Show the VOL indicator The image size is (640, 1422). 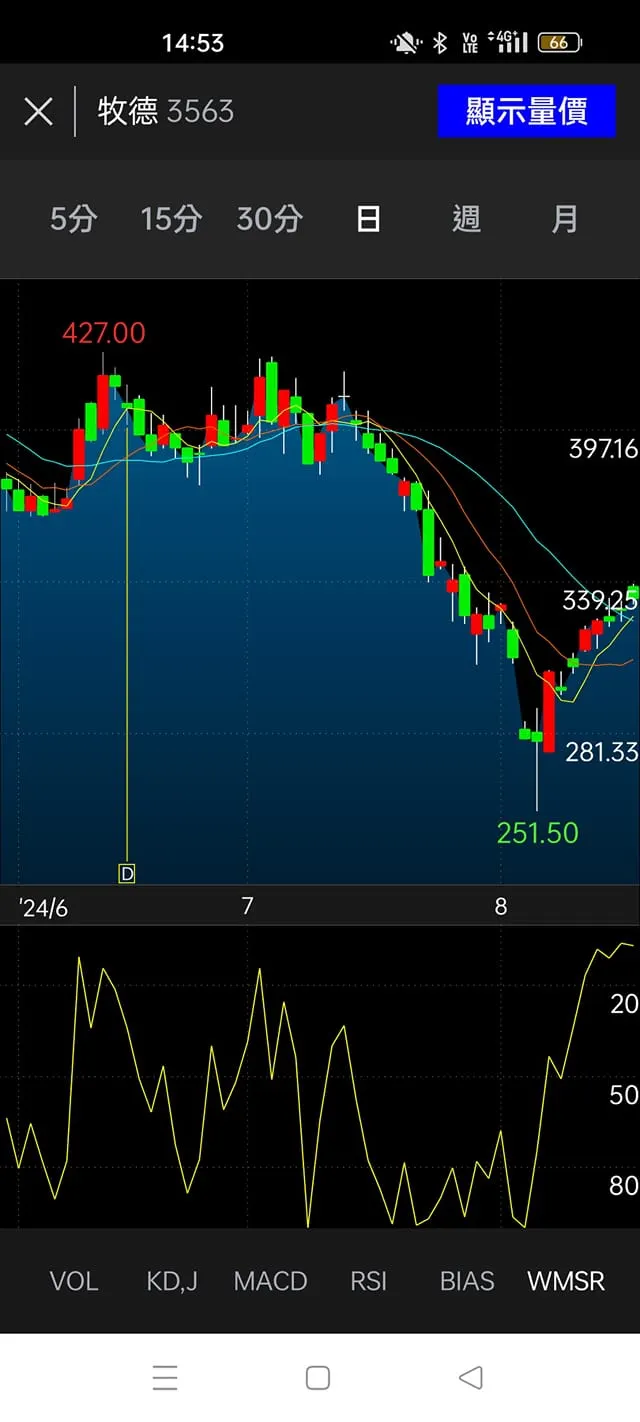74,1281
